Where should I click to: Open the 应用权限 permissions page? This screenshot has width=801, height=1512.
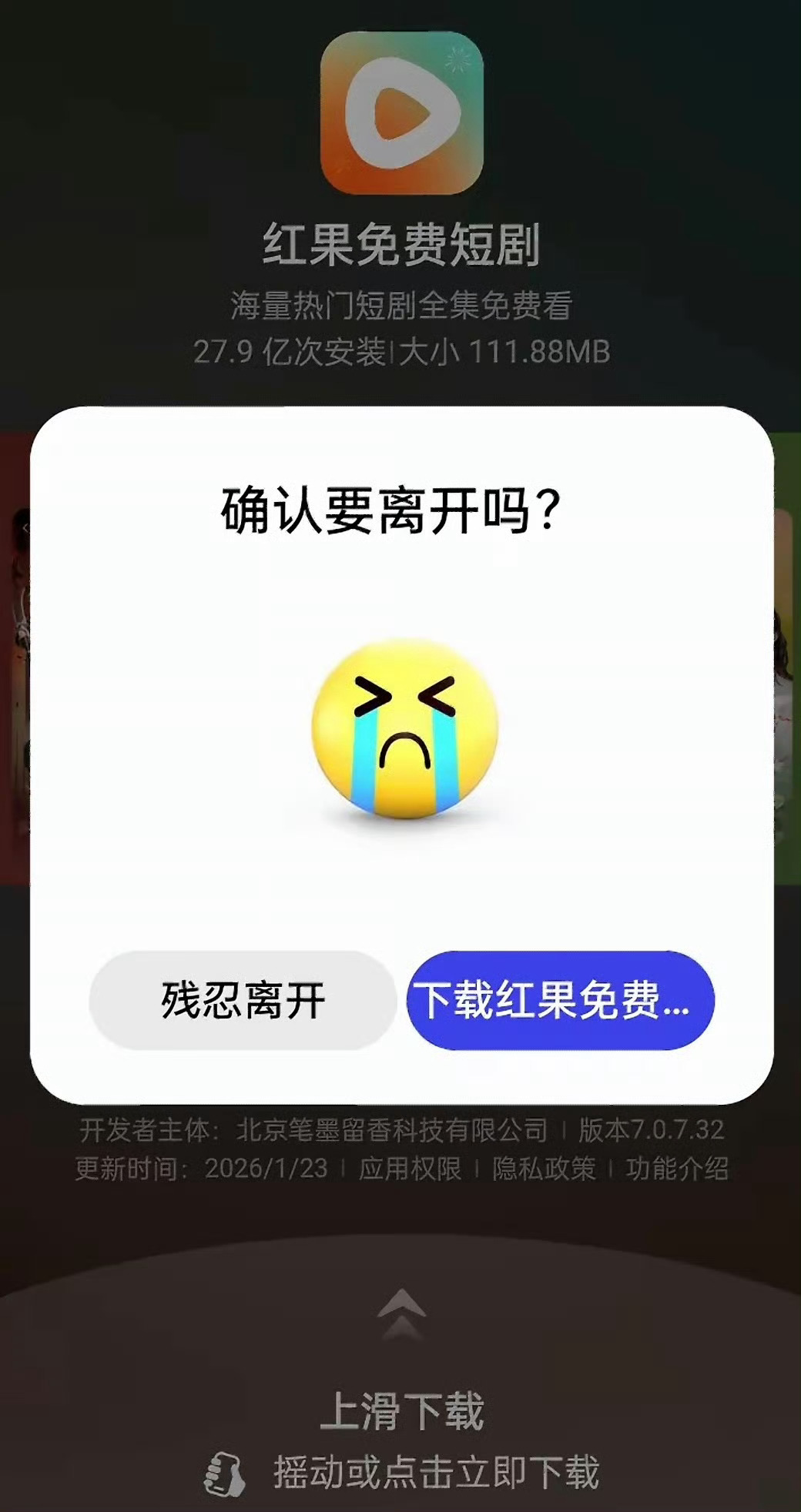411,1167
